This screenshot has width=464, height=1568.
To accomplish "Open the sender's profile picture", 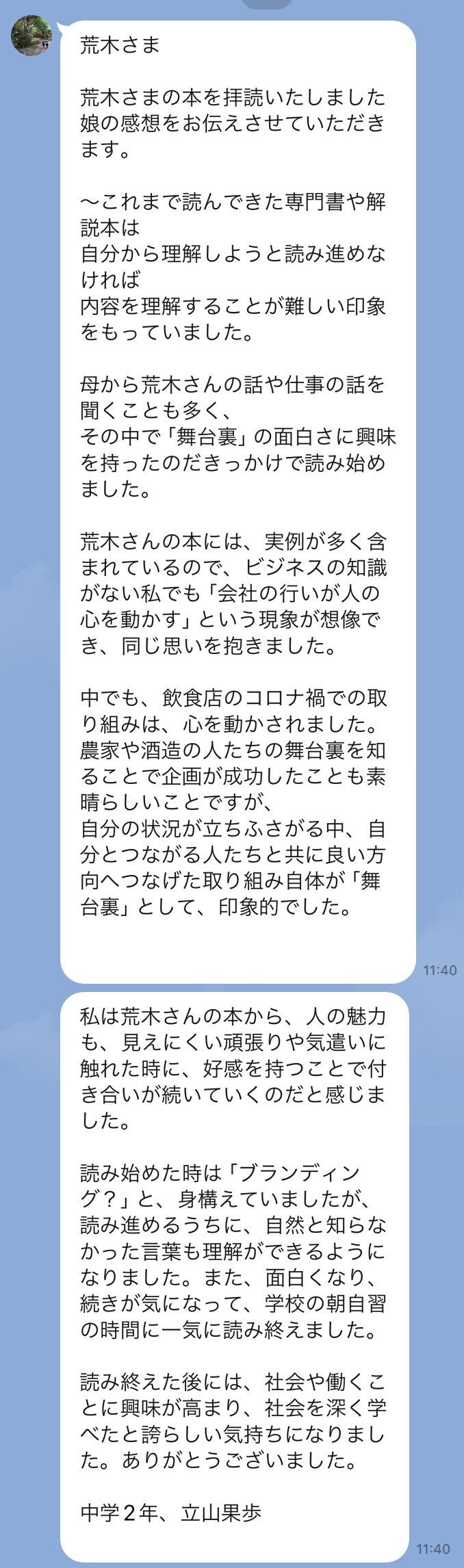I will tap(32, 35).
